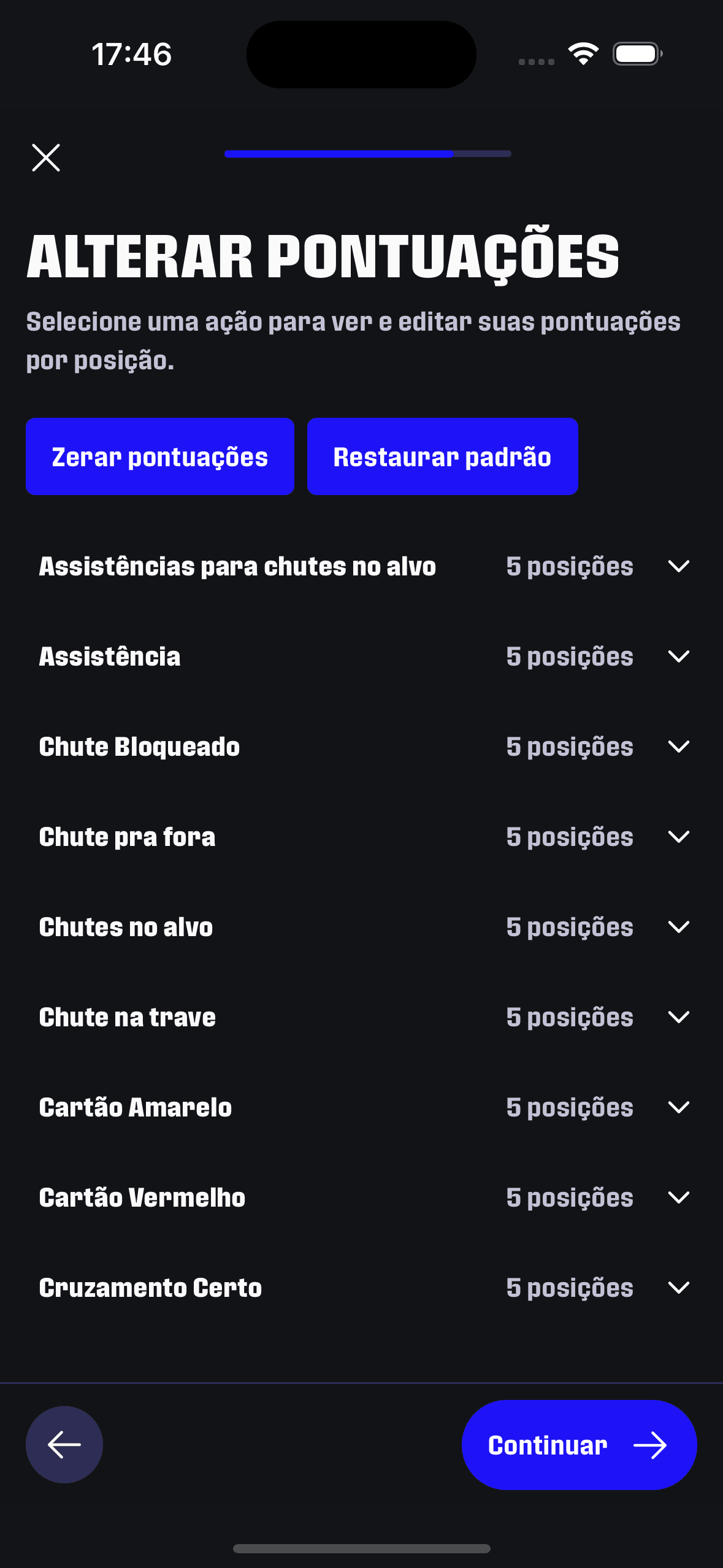Click the arrow icon inside Continuar

point(652,1445)
